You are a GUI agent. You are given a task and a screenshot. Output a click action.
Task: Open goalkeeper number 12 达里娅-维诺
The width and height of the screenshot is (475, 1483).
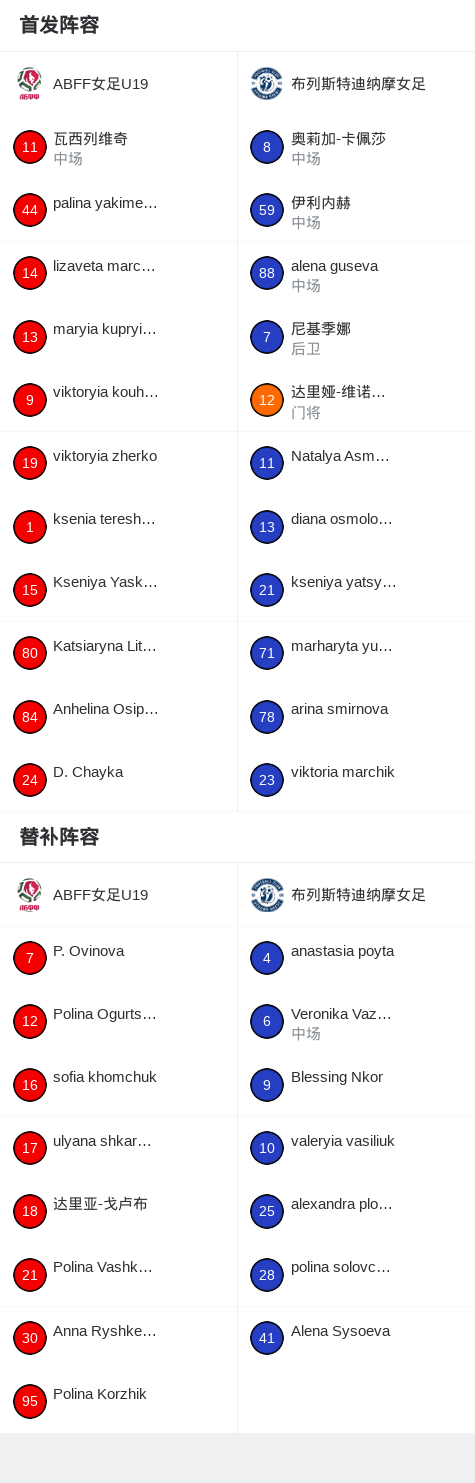point(356,400)
